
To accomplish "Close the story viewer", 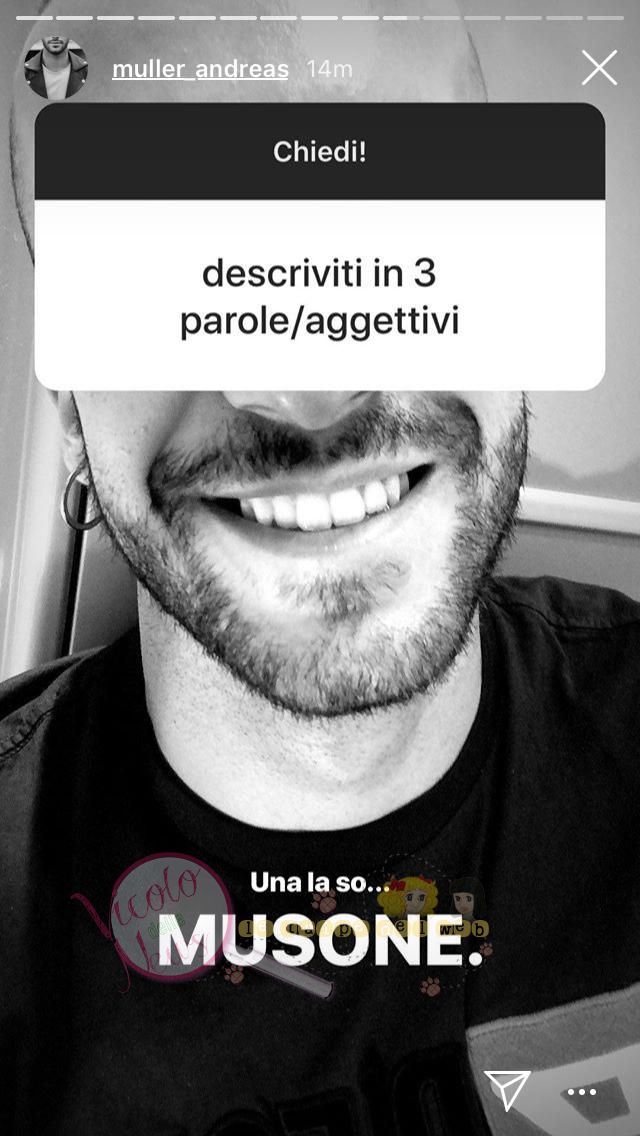I will tap(599, 68).
